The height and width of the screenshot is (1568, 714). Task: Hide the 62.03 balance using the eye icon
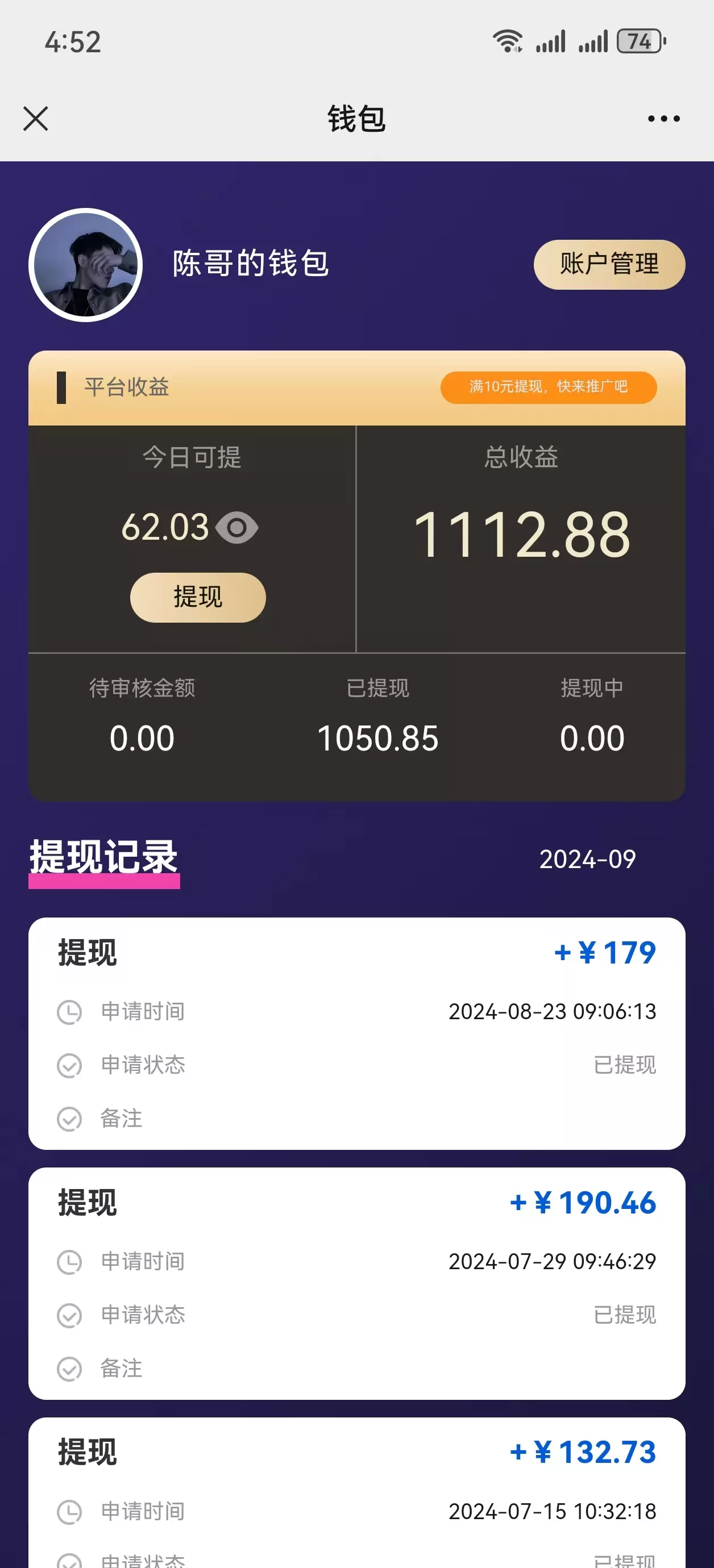[239, 529]
